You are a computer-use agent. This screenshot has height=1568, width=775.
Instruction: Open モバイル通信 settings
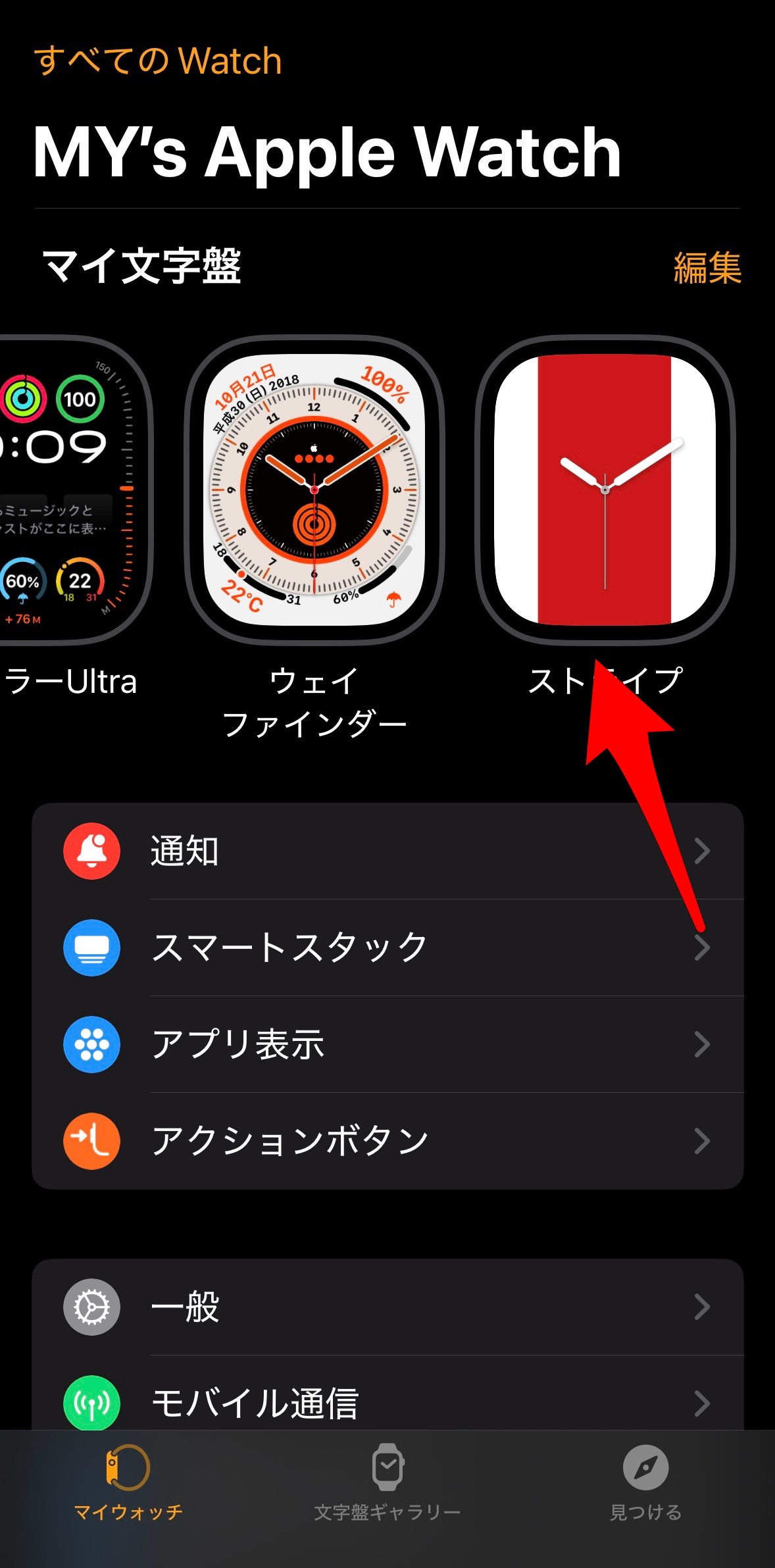pyautogui.click(x=387, y=1402)
